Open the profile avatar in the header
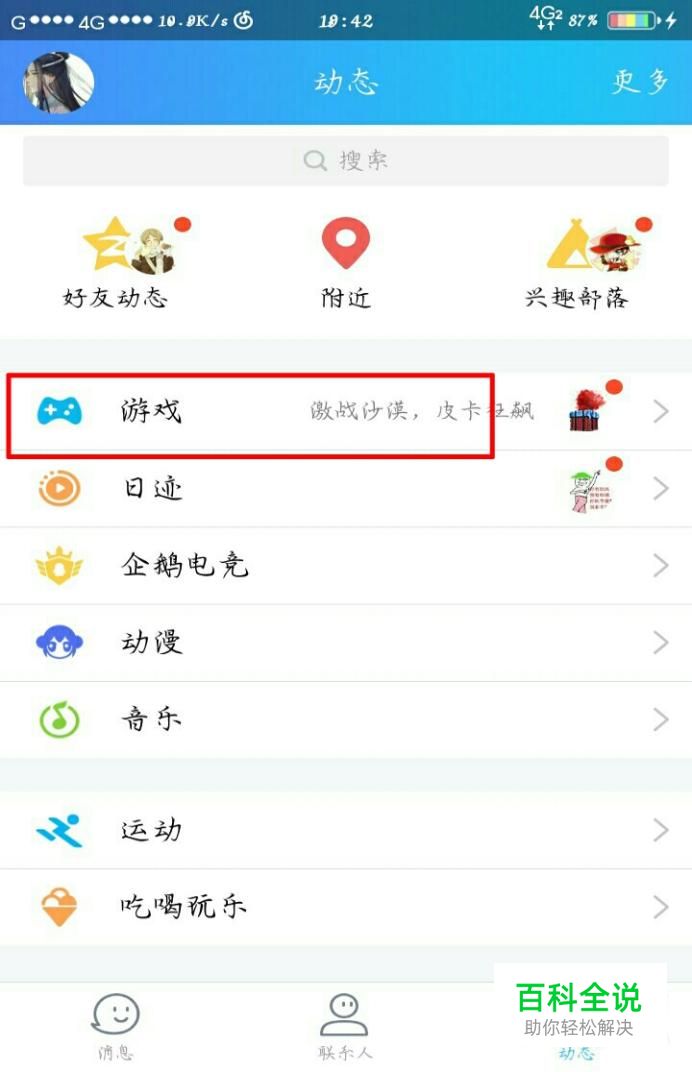 [x=58, y=82]
